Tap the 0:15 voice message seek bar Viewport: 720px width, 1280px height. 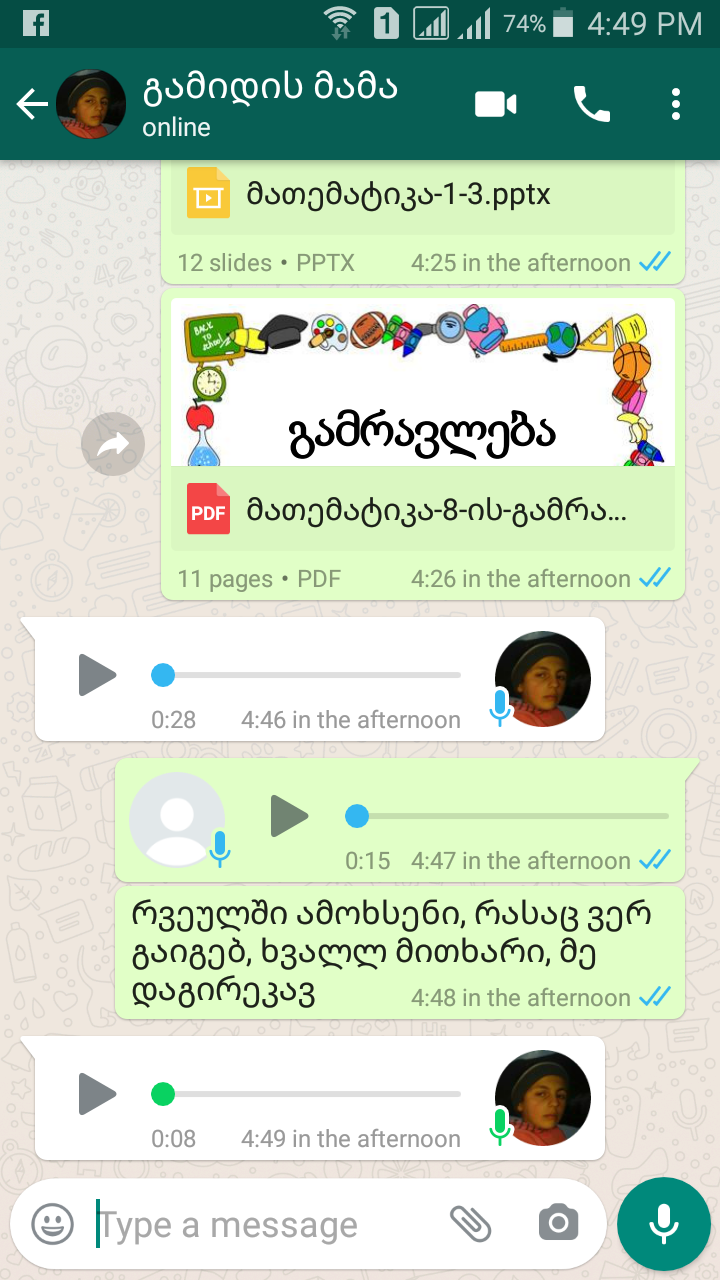pyautogui.click(x=507, y=816)
